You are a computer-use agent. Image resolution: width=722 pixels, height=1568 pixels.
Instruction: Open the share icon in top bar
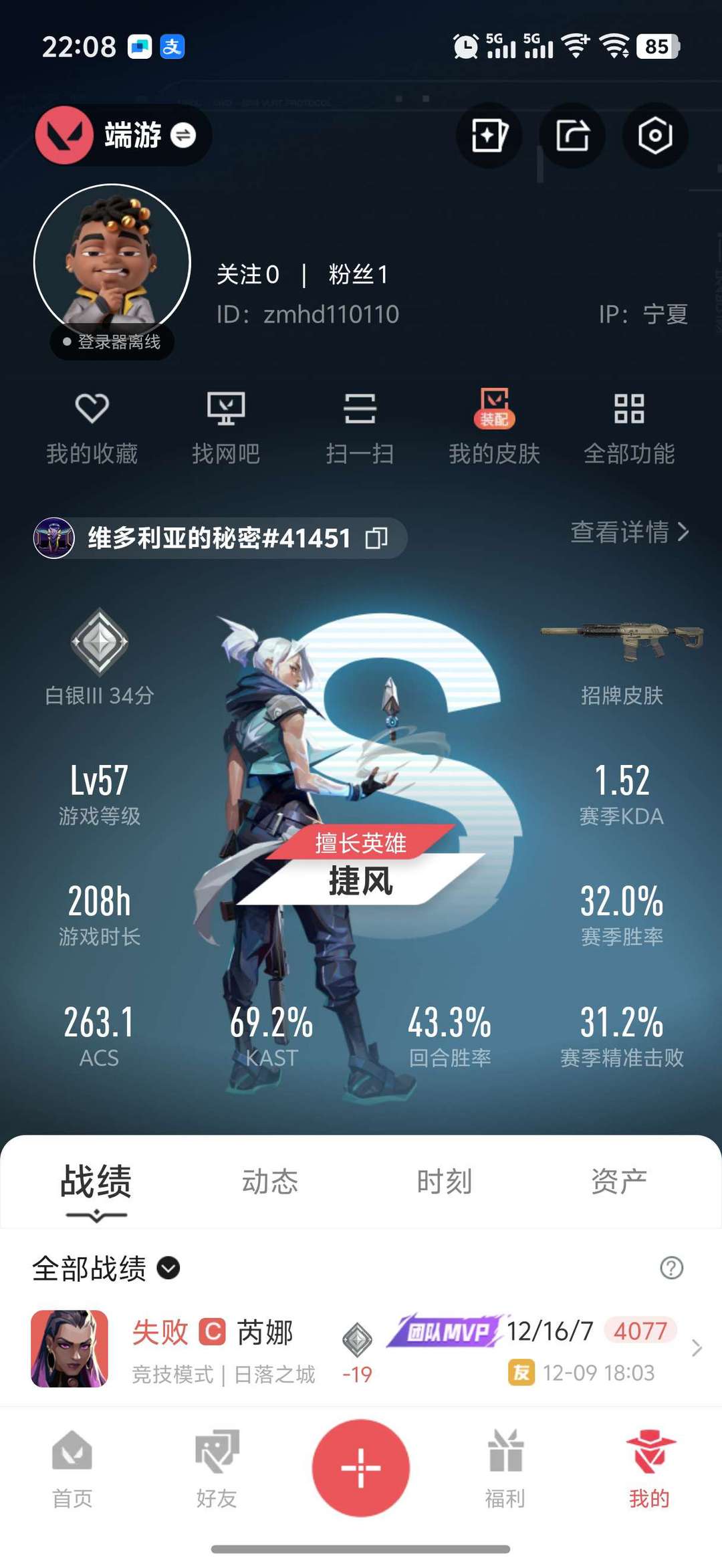[x=572, y=136]
